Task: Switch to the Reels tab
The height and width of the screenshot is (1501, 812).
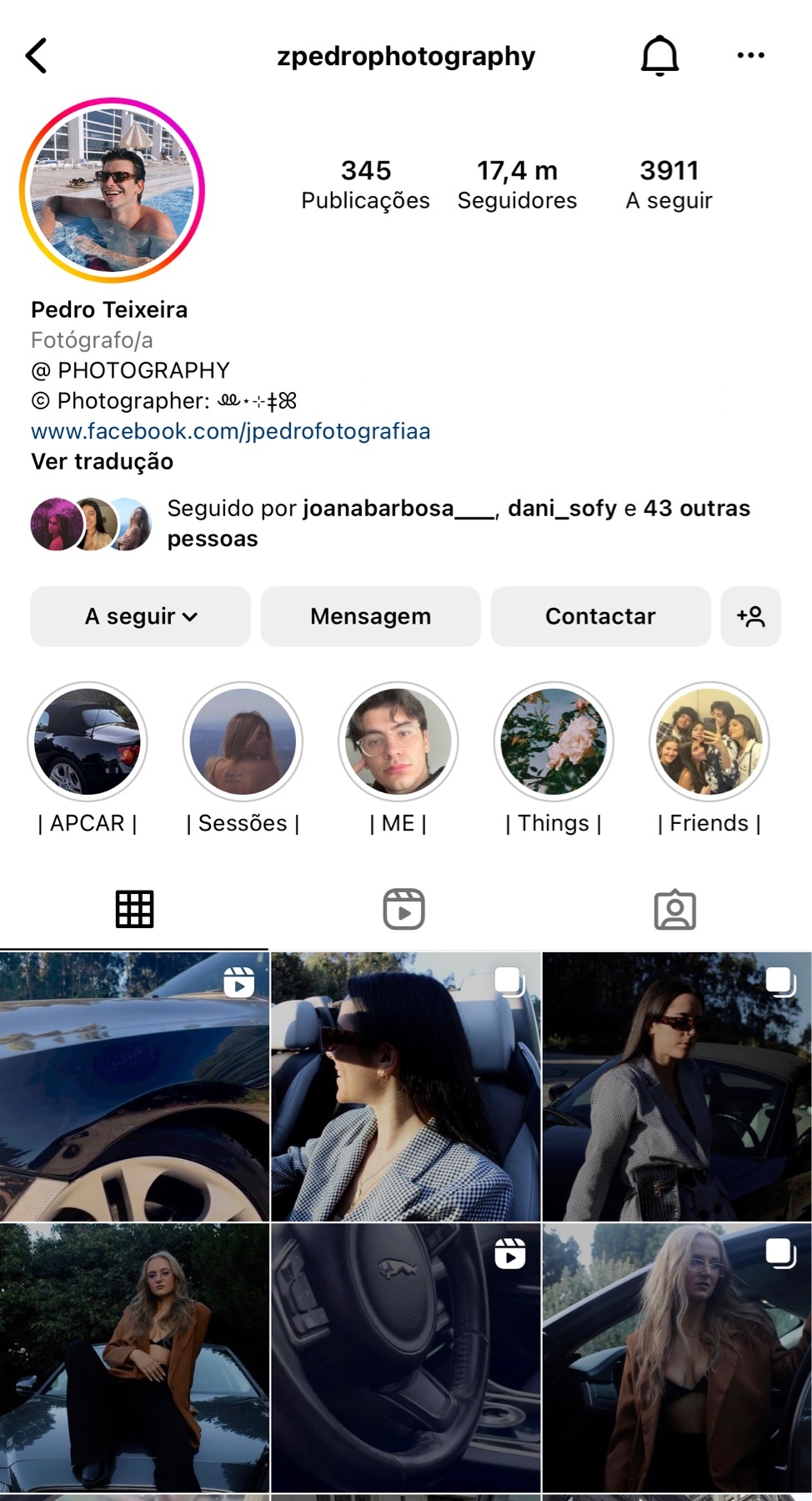Action: pos(404,909)
